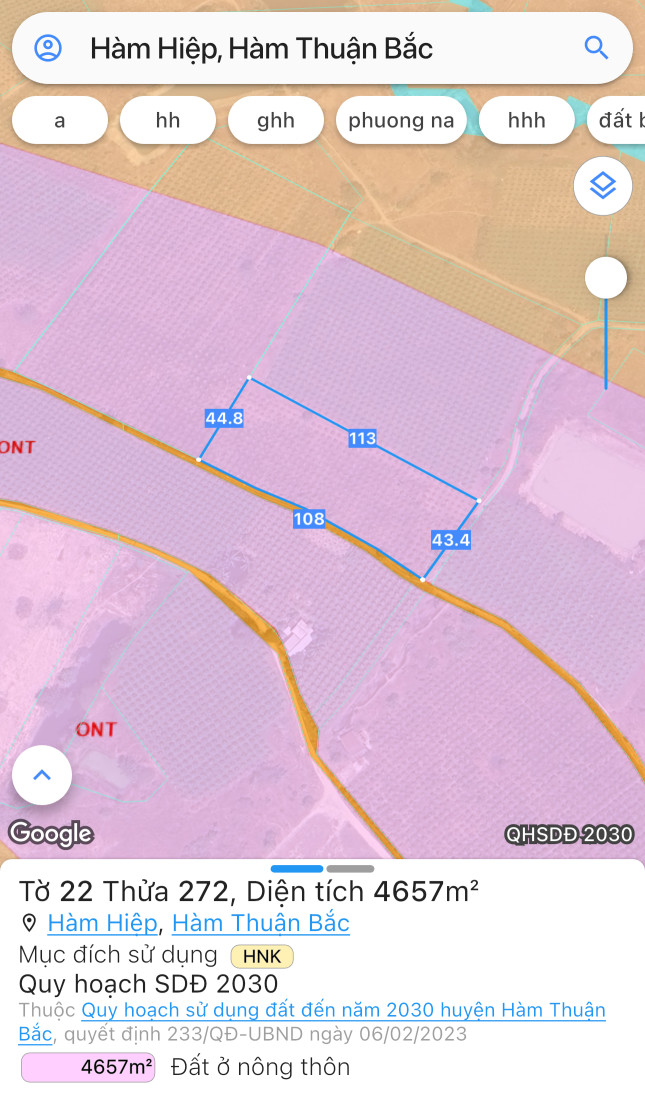Open the Hàm Hiệp commune link
The image size is (645, 1093).
[x=102, y=923]
